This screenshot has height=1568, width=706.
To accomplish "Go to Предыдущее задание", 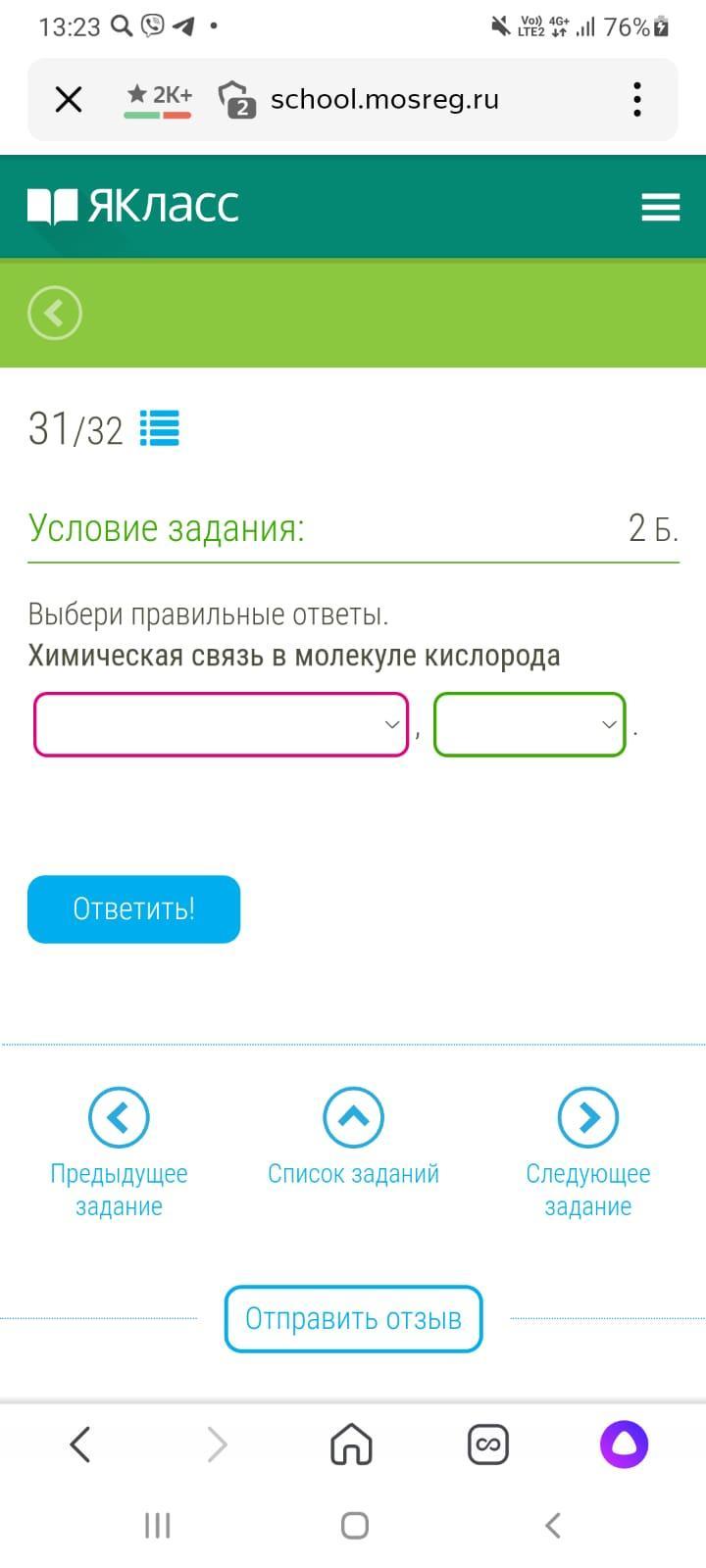I will coord(119,1118).
